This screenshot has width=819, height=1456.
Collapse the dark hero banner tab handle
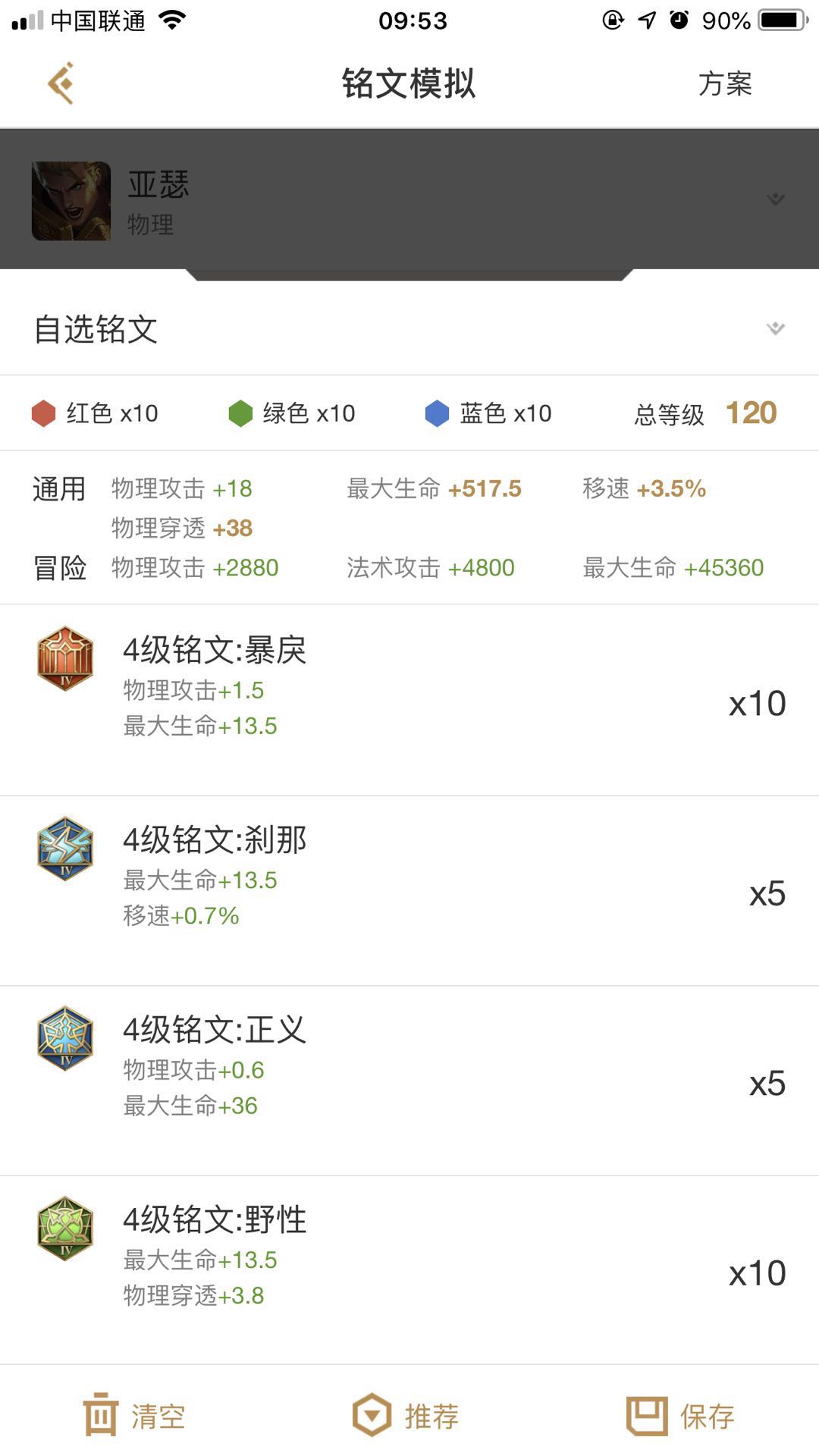pyautogui.click(x=409, y=275)
